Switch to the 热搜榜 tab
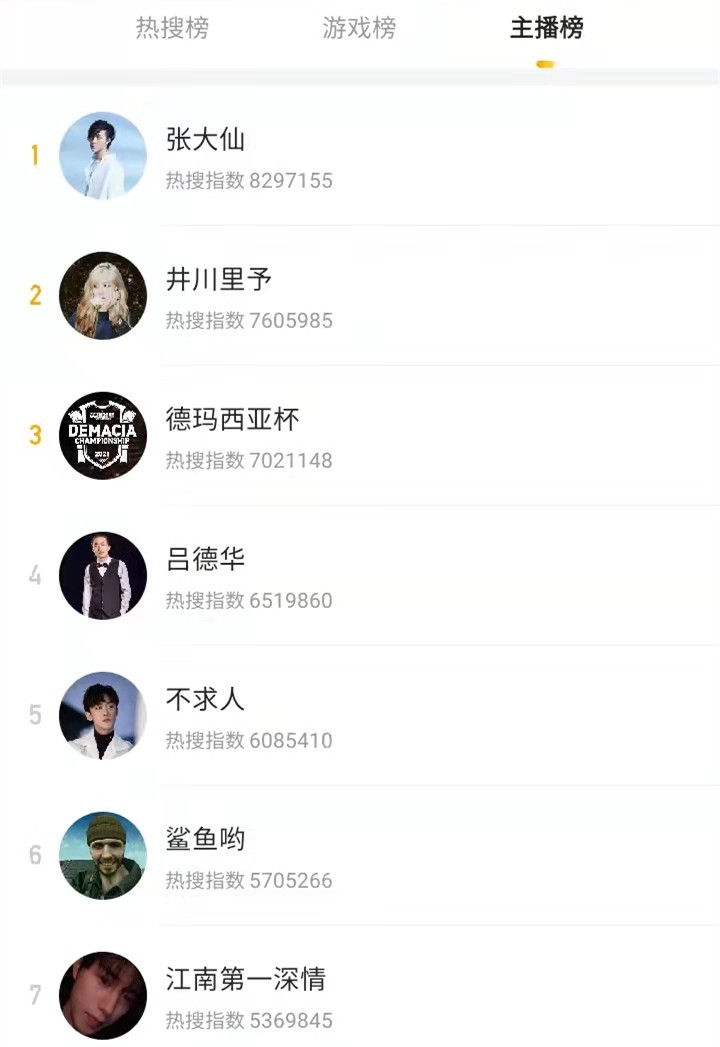The image size is (720, 1047). 172,30
